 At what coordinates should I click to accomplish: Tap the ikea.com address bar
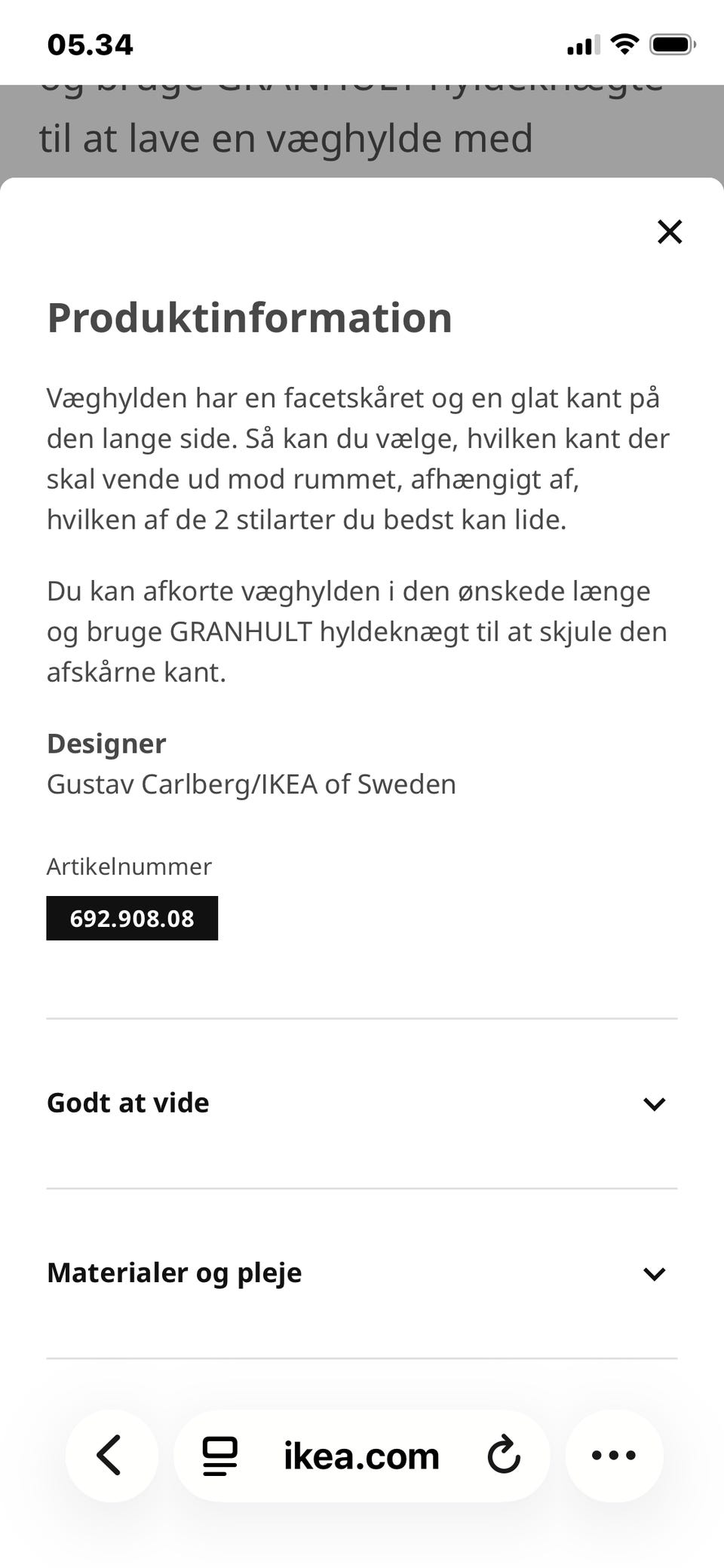pyautogui.click(x=360, y=1454)
